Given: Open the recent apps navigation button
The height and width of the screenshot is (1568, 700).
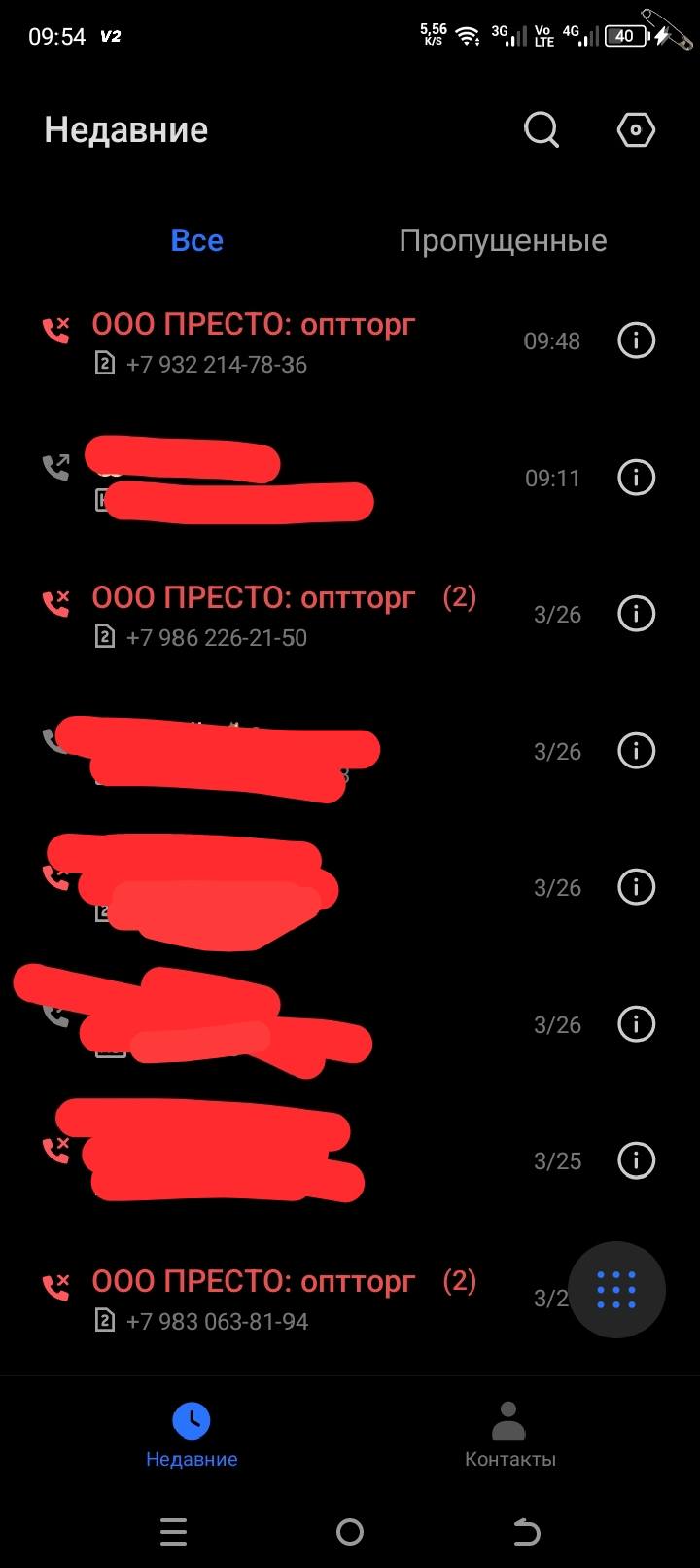Looking at the screenshot, I should click(x=173, y=1532).
